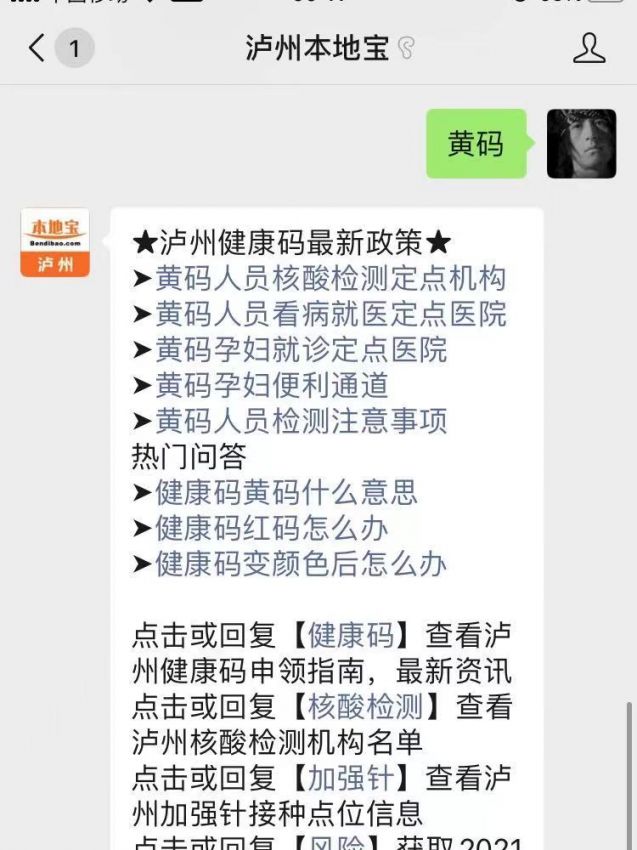The width and height of the screenshot is (637, 850).
Task: Read 健康码红码怎么办
Action: coord(271,528)
